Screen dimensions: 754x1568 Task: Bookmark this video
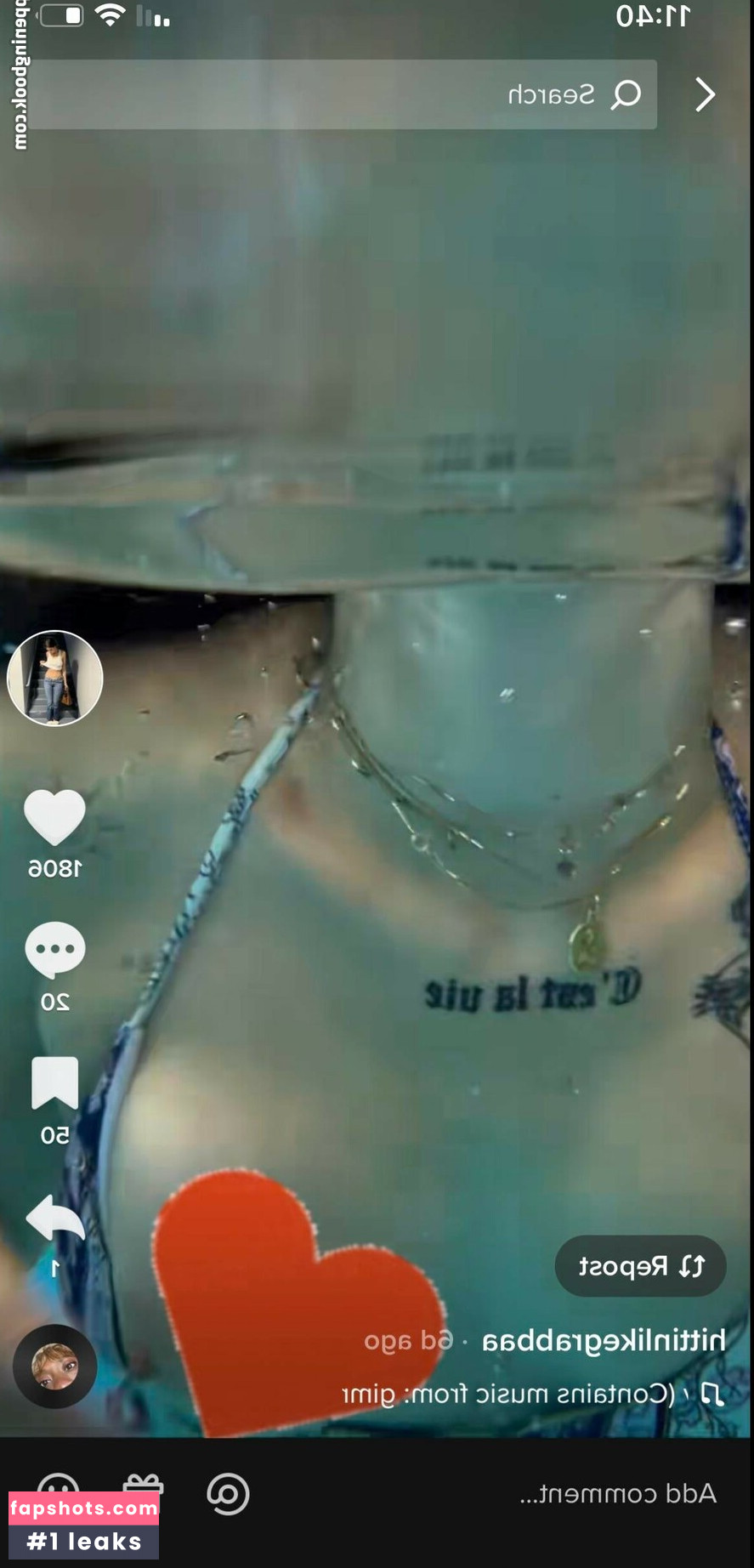point(55,1083)
